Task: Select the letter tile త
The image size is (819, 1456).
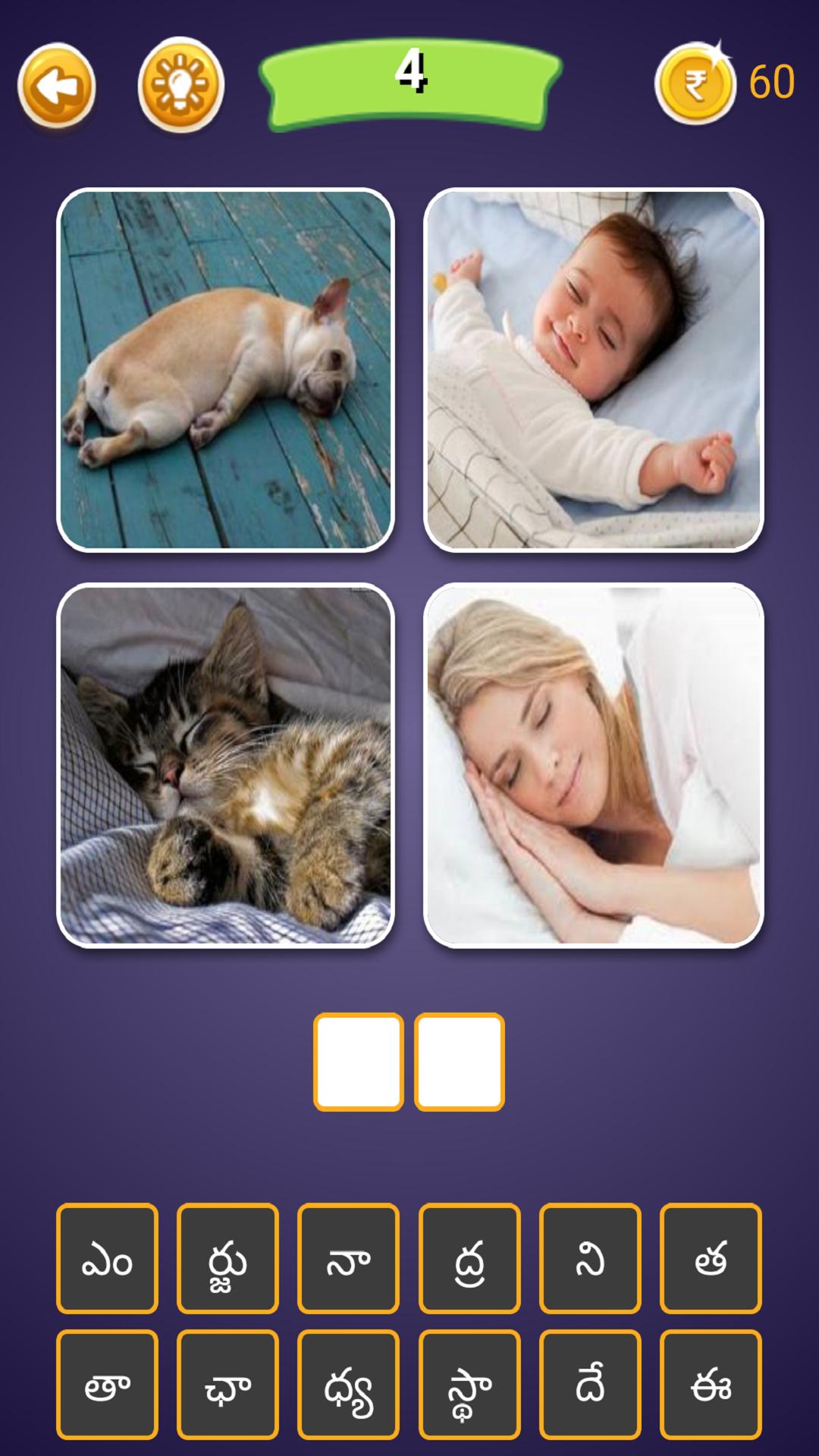Action: pos(711,1259)
